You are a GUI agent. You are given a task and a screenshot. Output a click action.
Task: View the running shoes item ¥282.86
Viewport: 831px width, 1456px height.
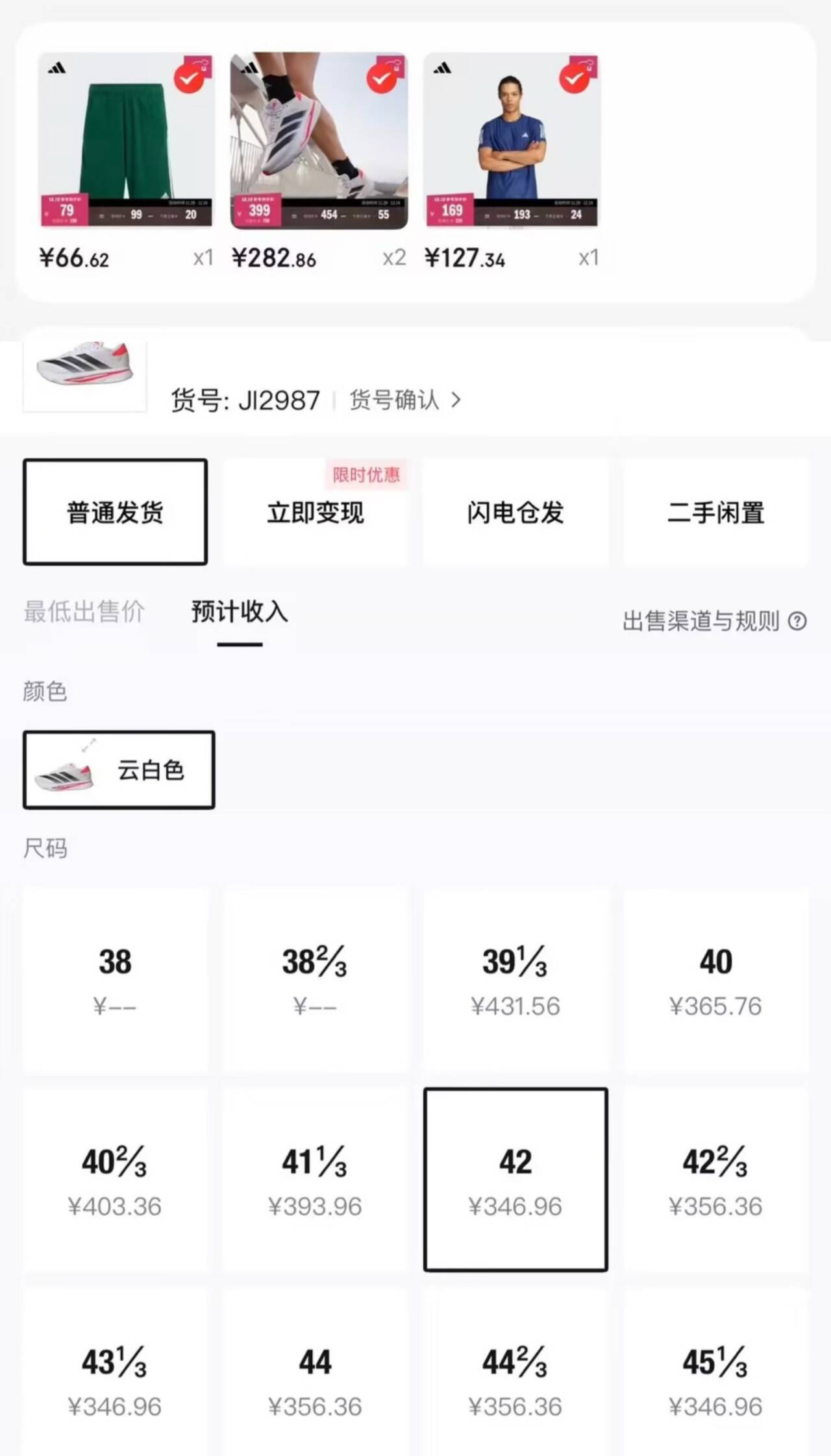319,141
